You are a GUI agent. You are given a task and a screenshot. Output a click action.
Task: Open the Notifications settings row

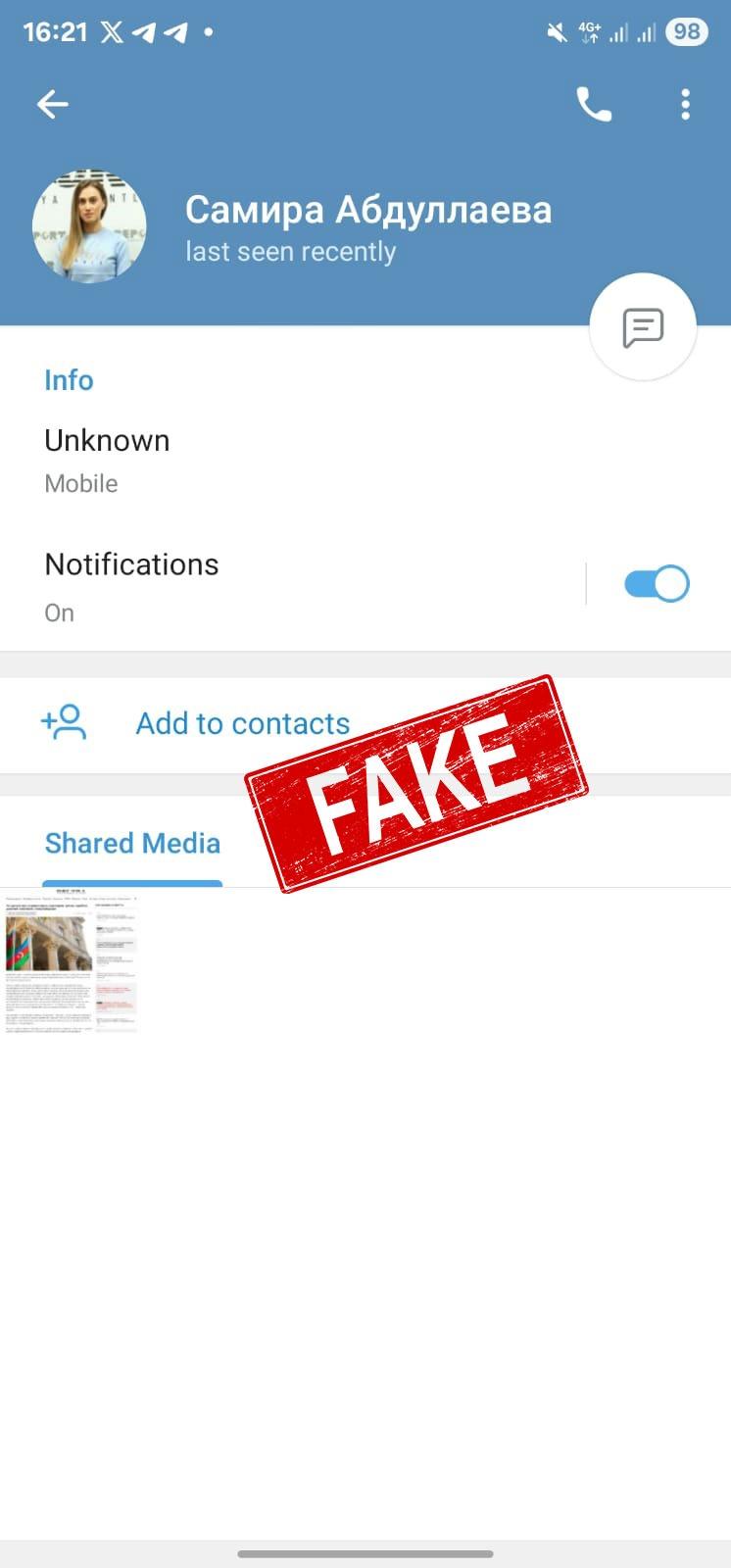click(292, 586)
